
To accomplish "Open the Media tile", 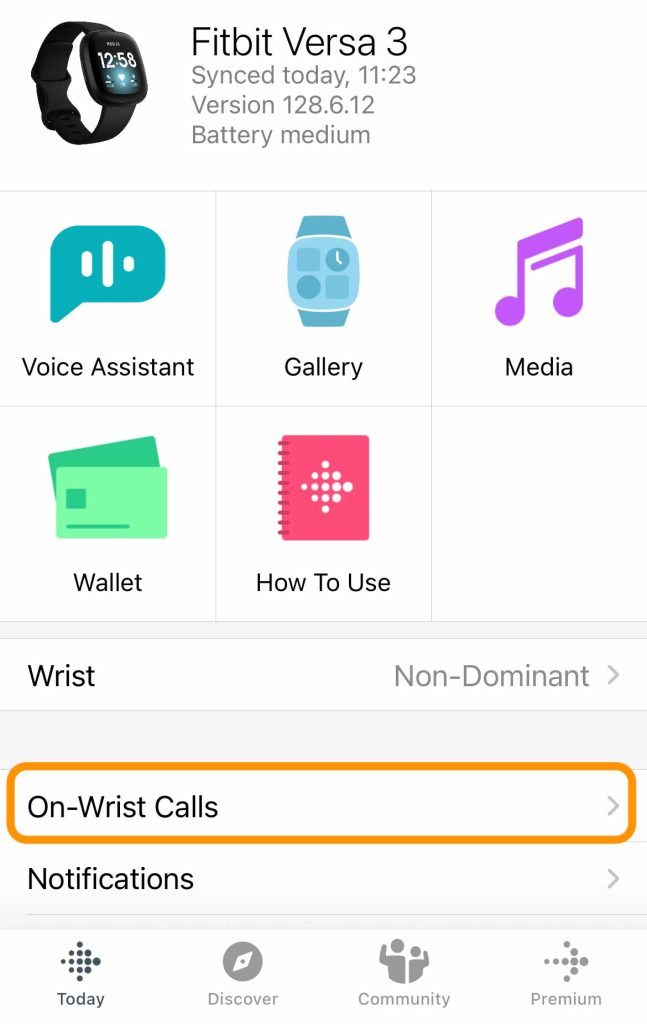I will tap(539, 298).
